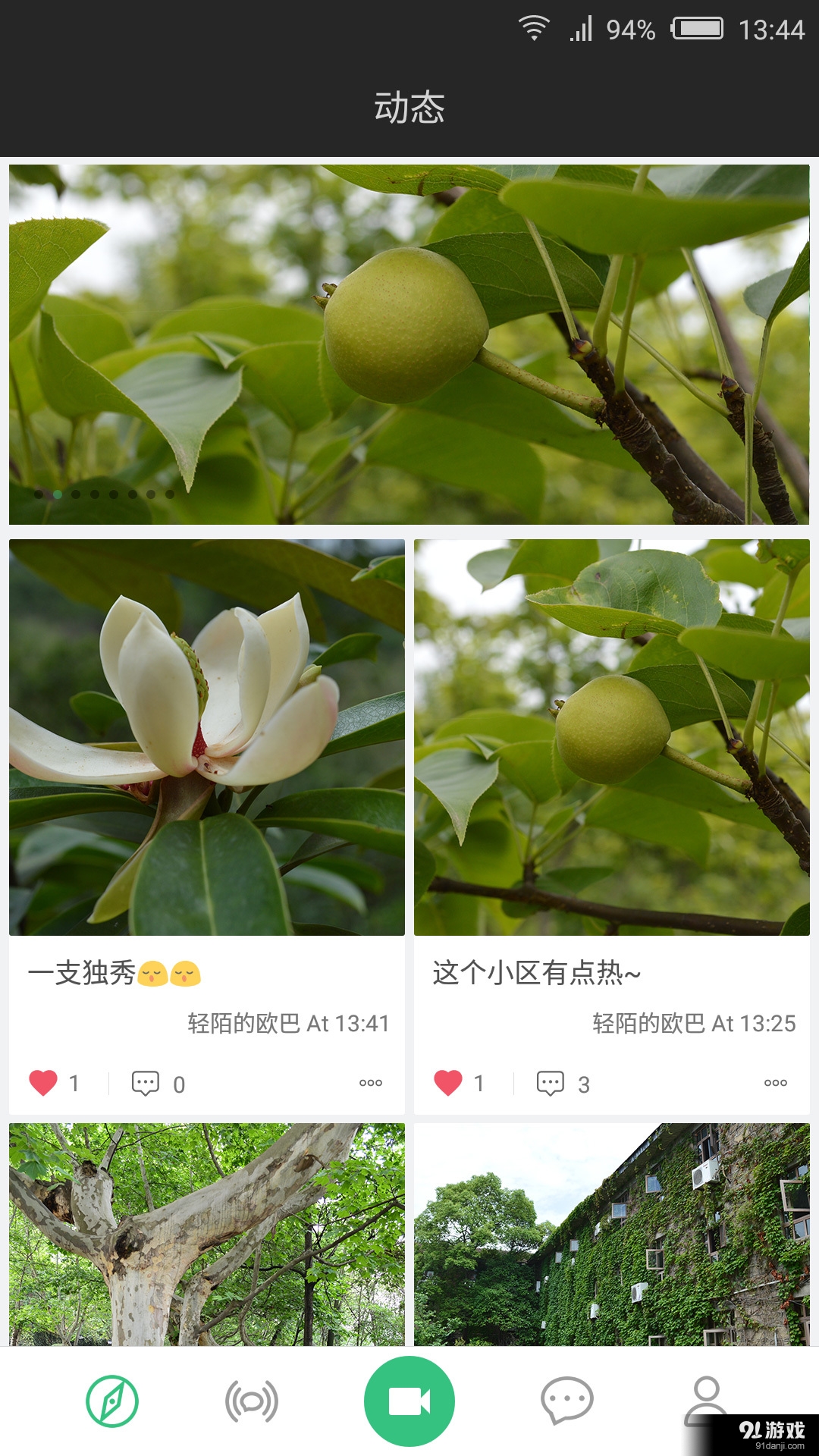Screen dimensions: 819x1456
Task: Tap the comment bubble on 一支独秀 post
Action: tap(148, 1082)
